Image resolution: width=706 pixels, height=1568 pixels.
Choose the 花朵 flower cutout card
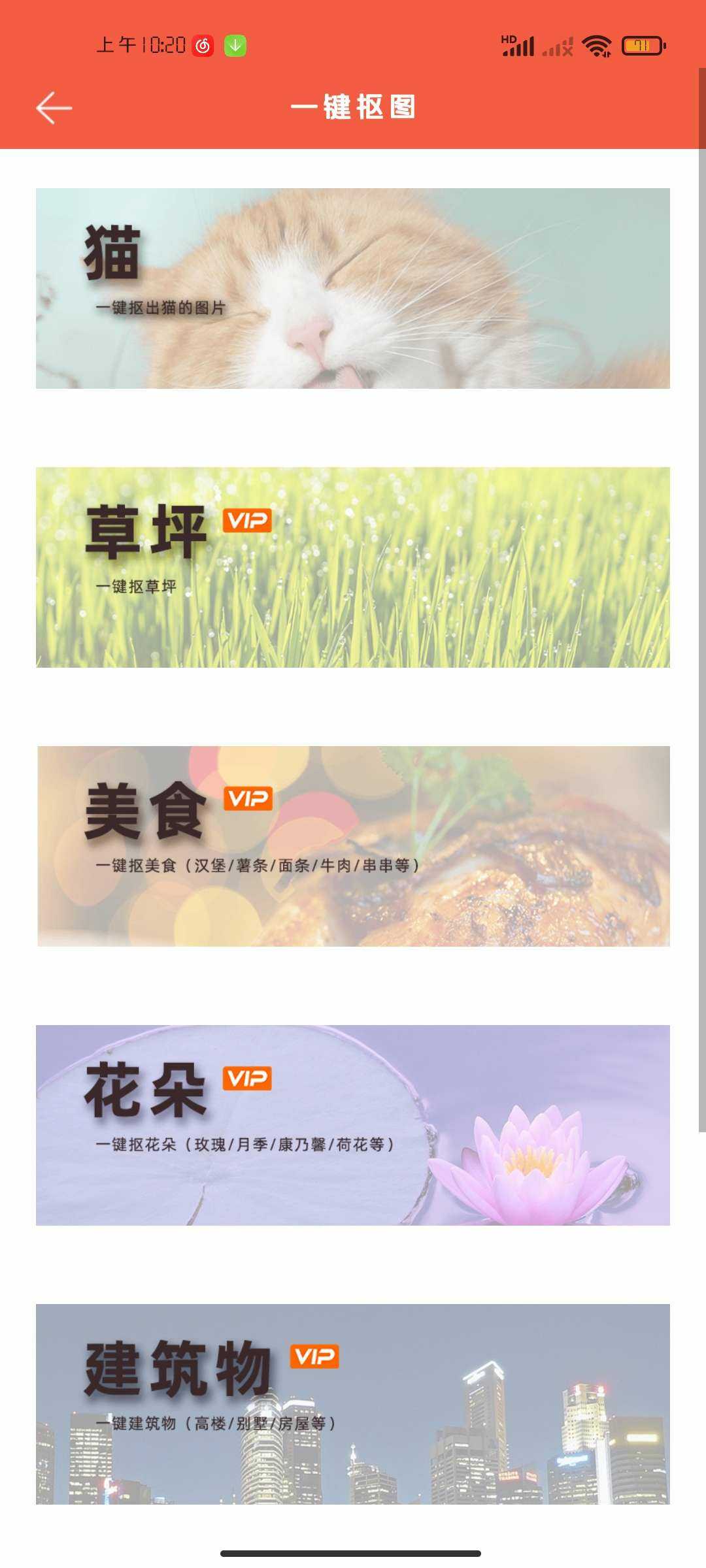(353, 1125)
